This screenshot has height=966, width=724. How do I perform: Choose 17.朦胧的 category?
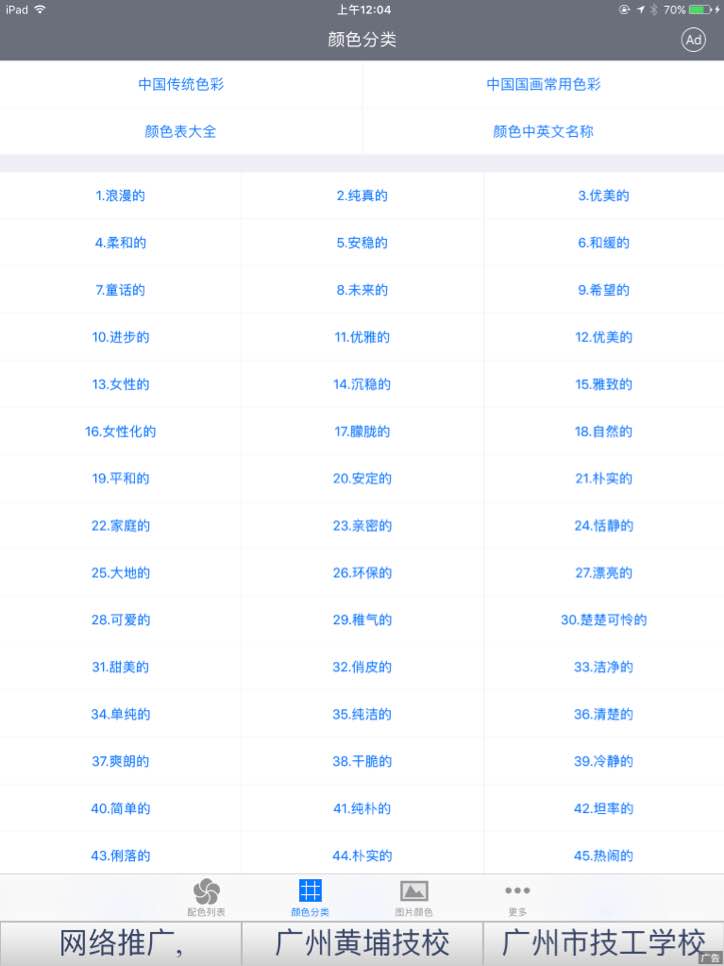(x=362, y=431)
